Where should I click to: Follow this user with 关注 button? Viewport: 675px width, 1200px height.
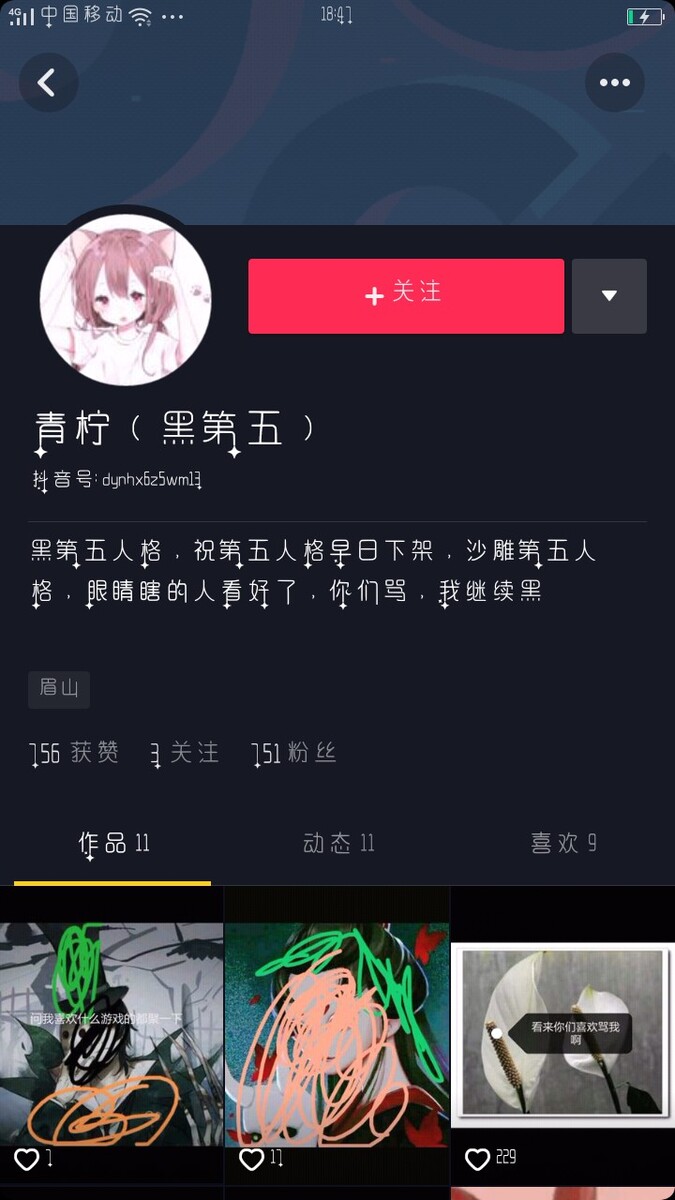406,296
